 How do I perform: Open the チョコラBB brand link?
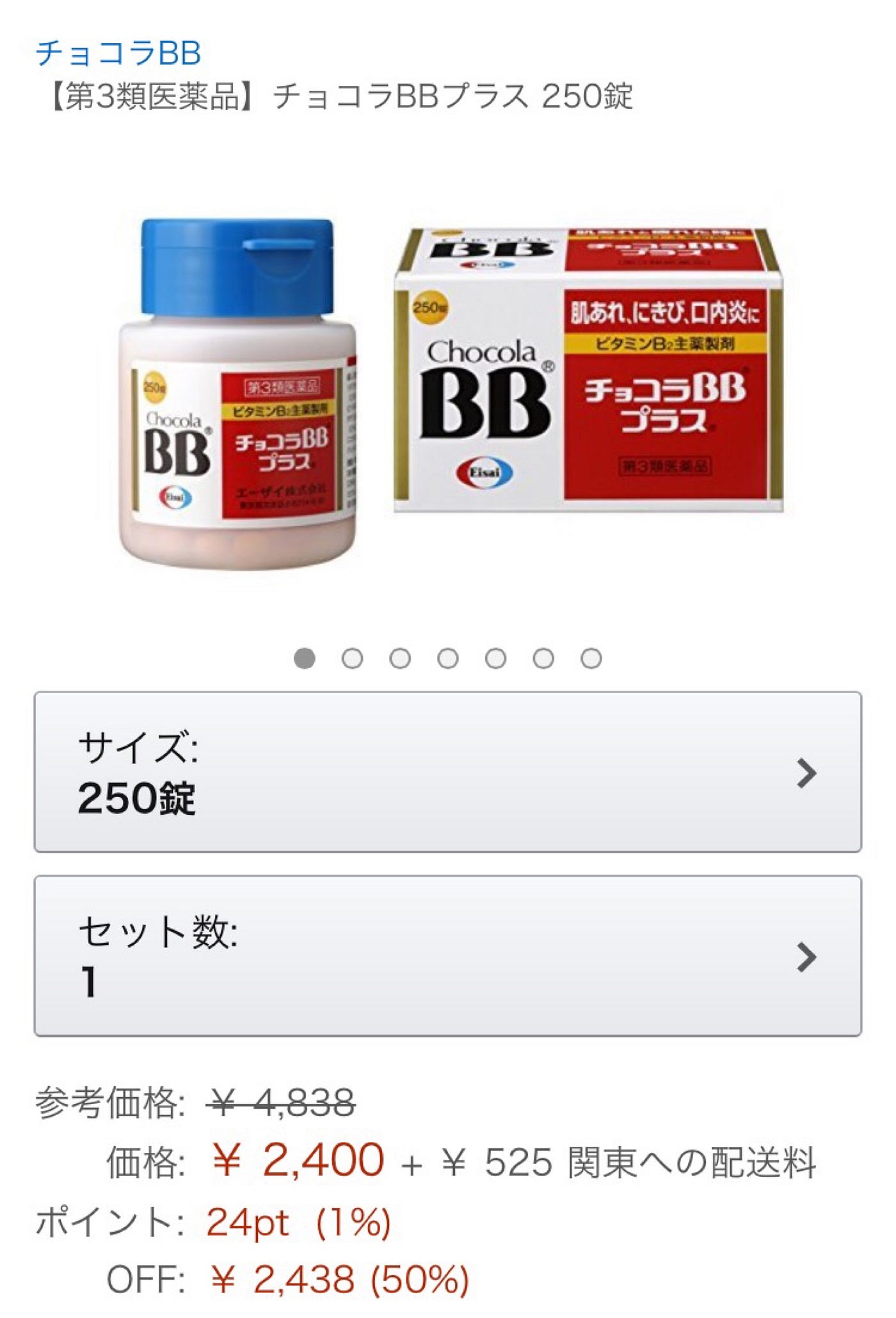118,52
